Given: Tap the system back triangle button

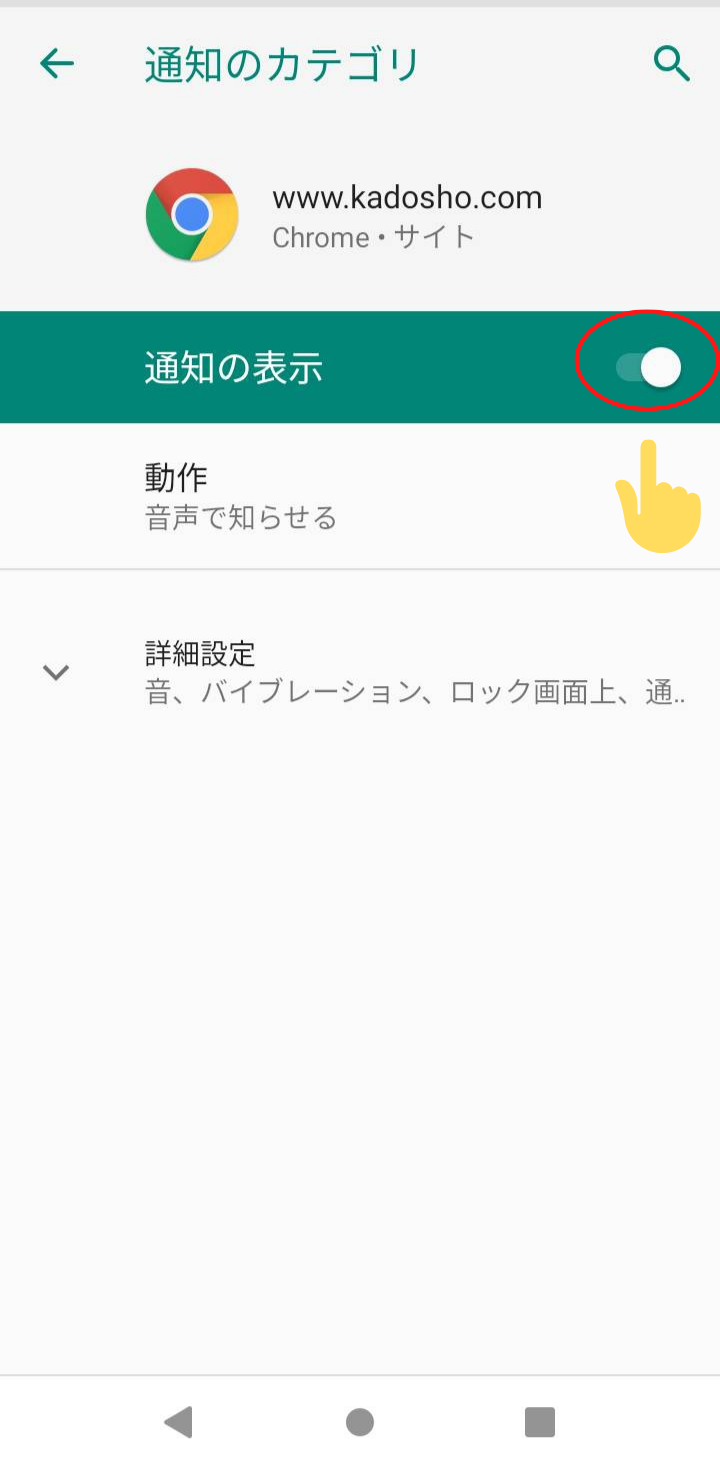Looking at the screenshot, I should [179, 1421].
